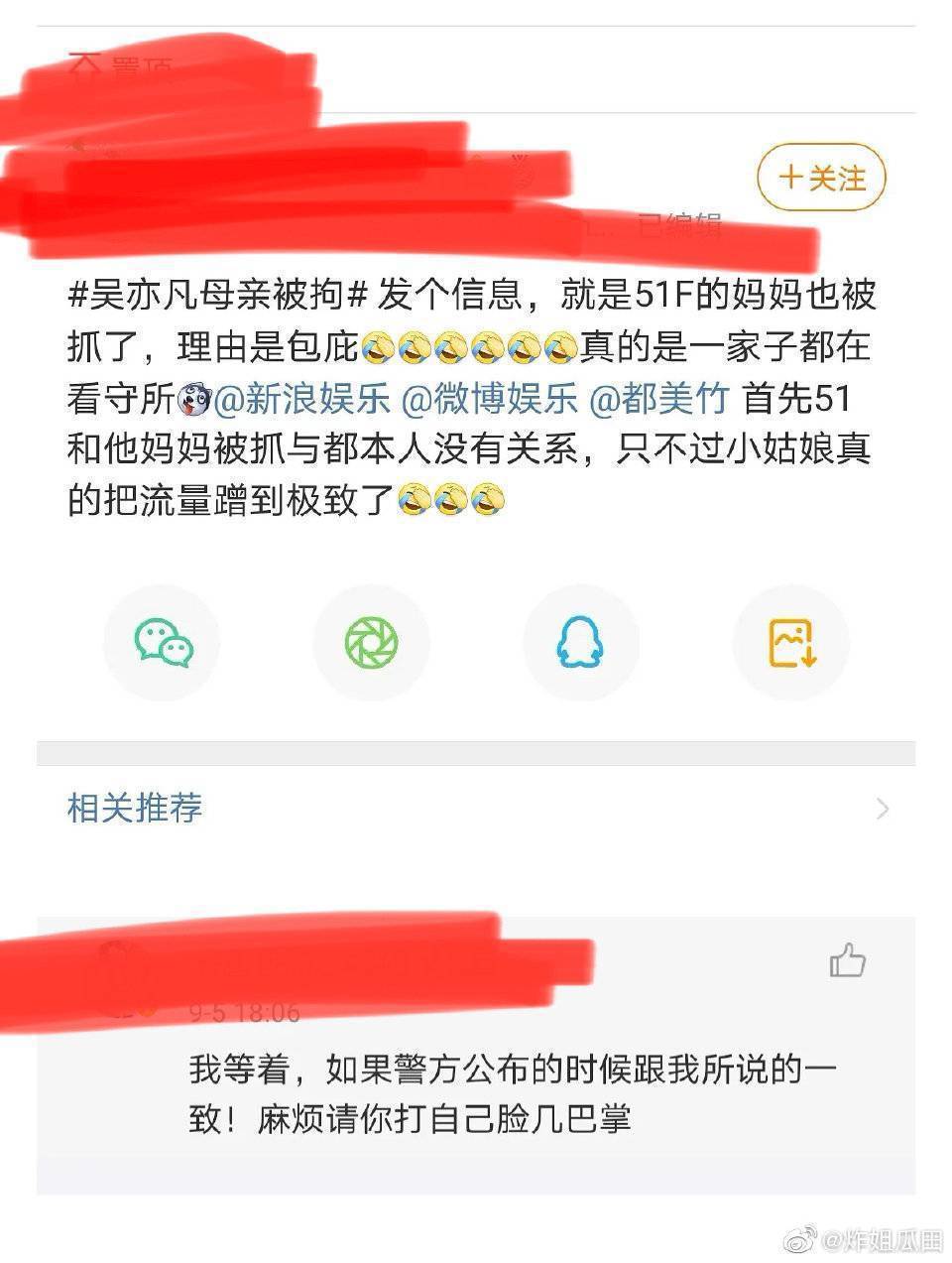Save the post as an image

tap(790, 641)
